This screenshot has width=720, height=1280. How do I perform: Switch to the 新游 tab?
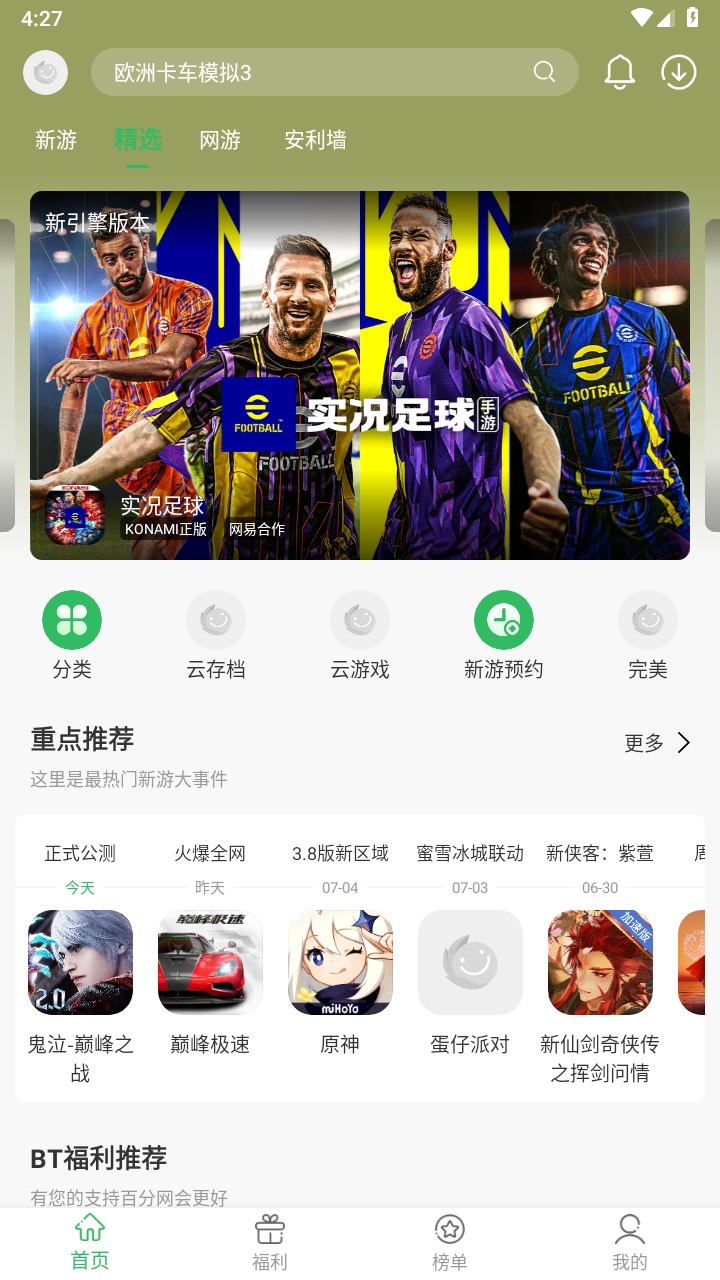(x=56, y=140)
